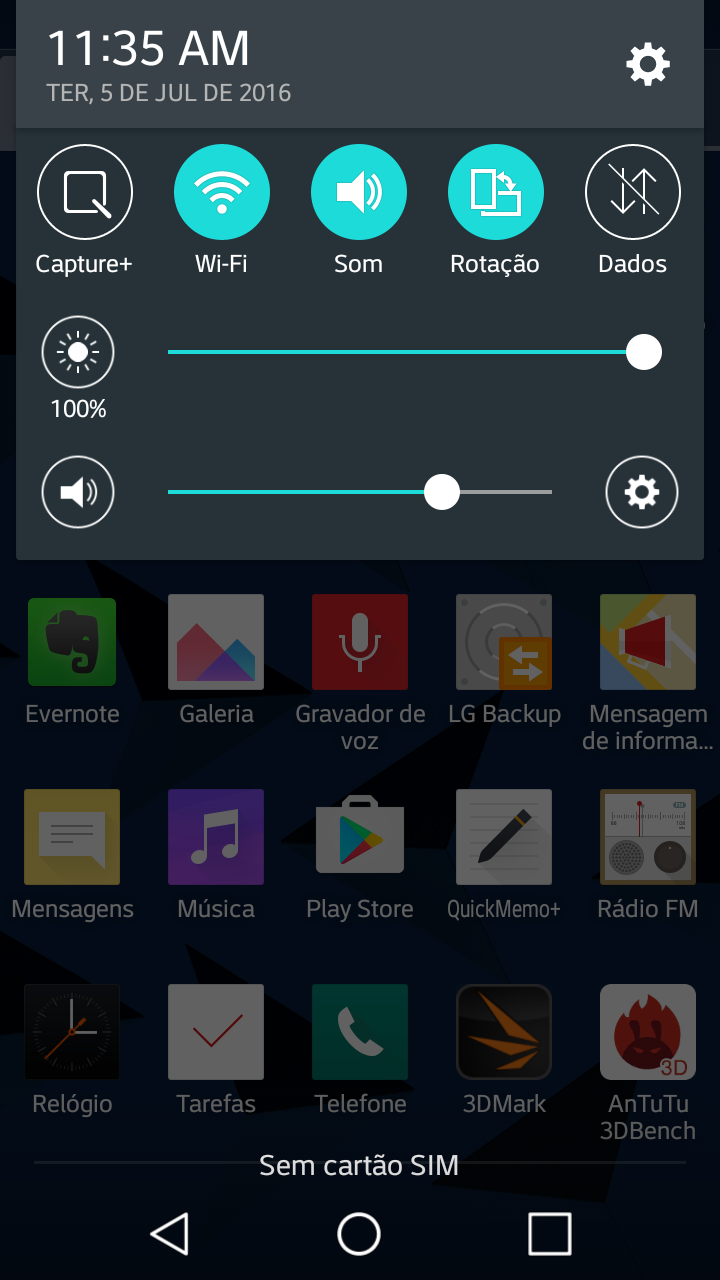Open Play Store

coord(360,837)
